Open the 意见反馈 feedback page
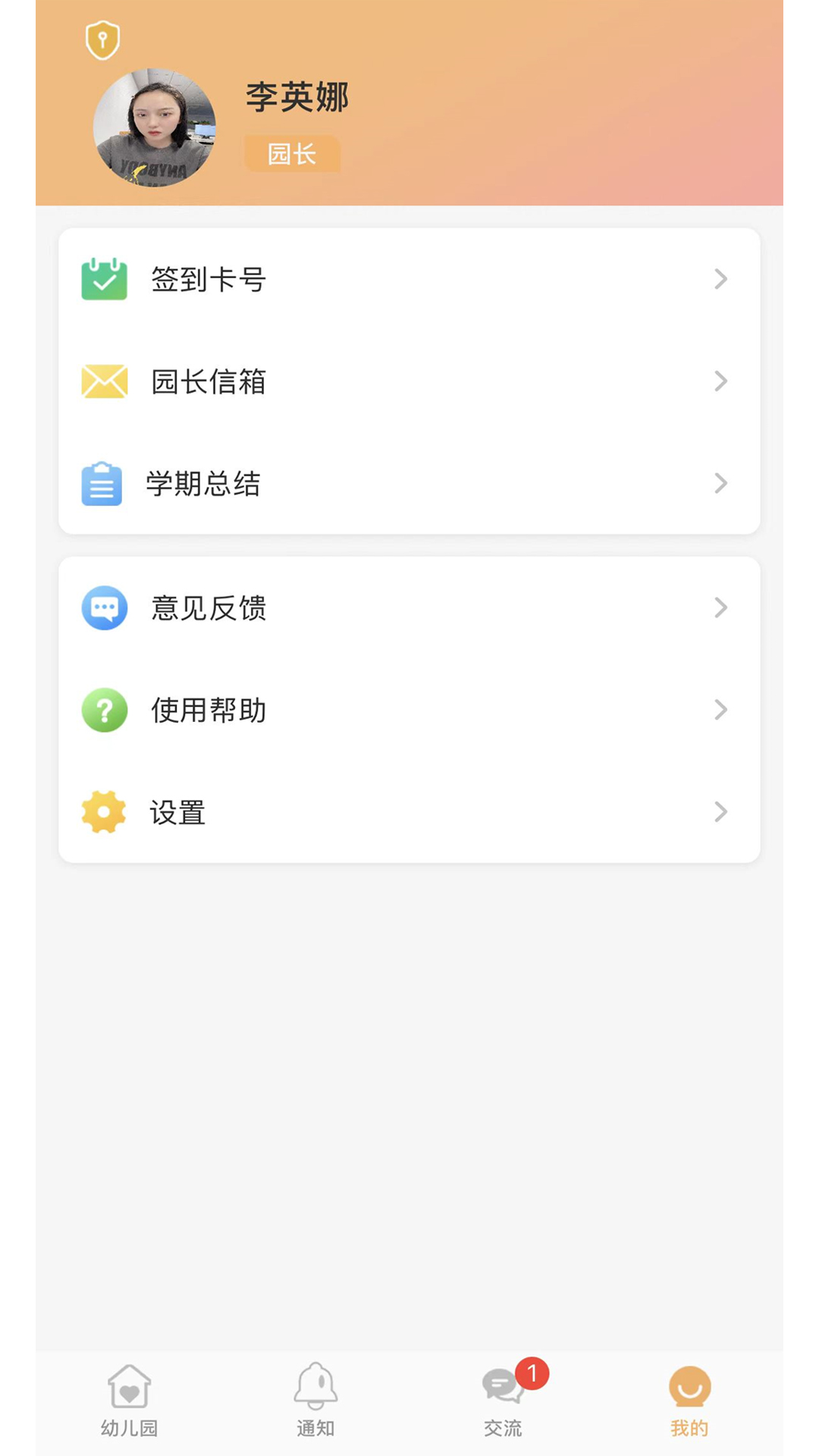This screenshot has height=1456, width=819. pos(209,607)
